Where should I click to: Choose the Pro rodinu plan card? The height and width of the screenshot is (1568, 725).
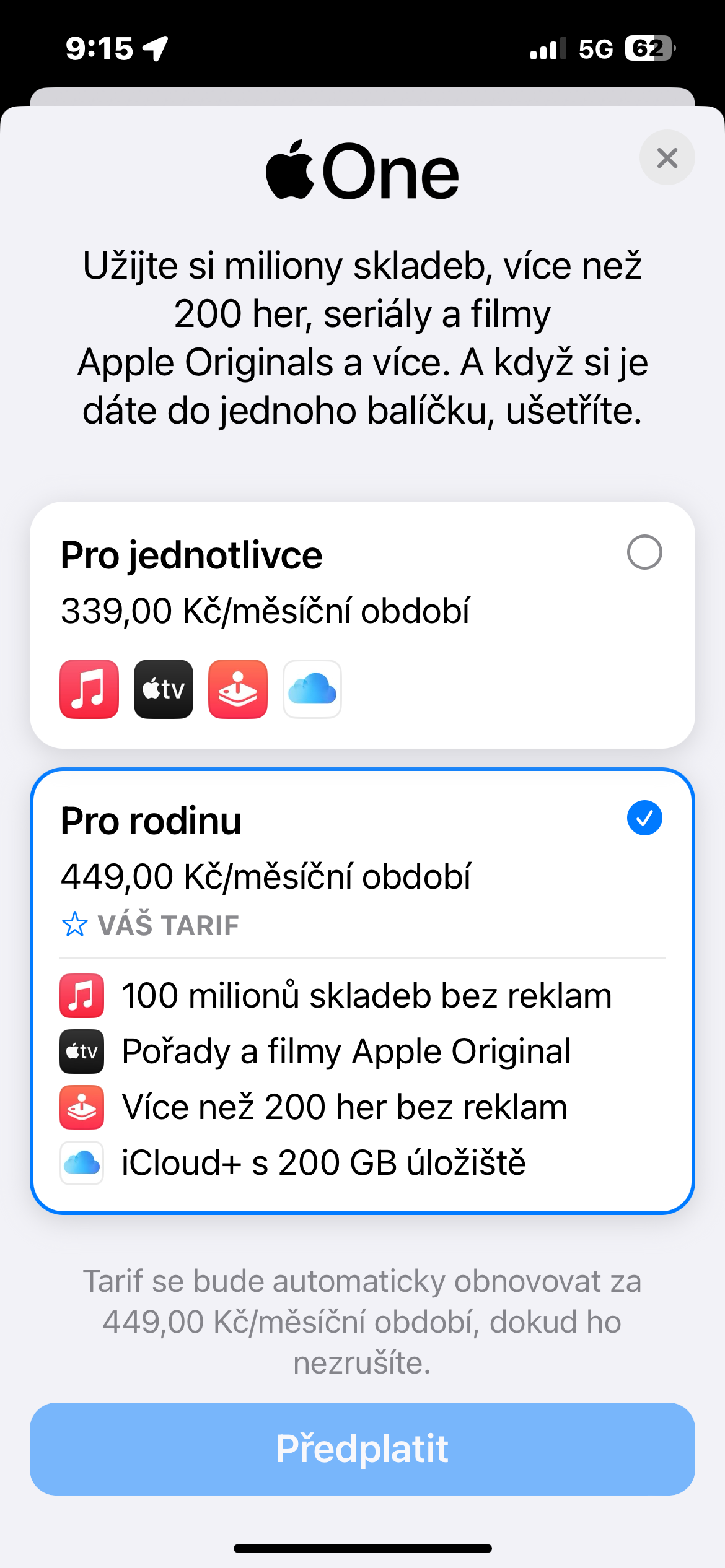click(x=362, y=867)
